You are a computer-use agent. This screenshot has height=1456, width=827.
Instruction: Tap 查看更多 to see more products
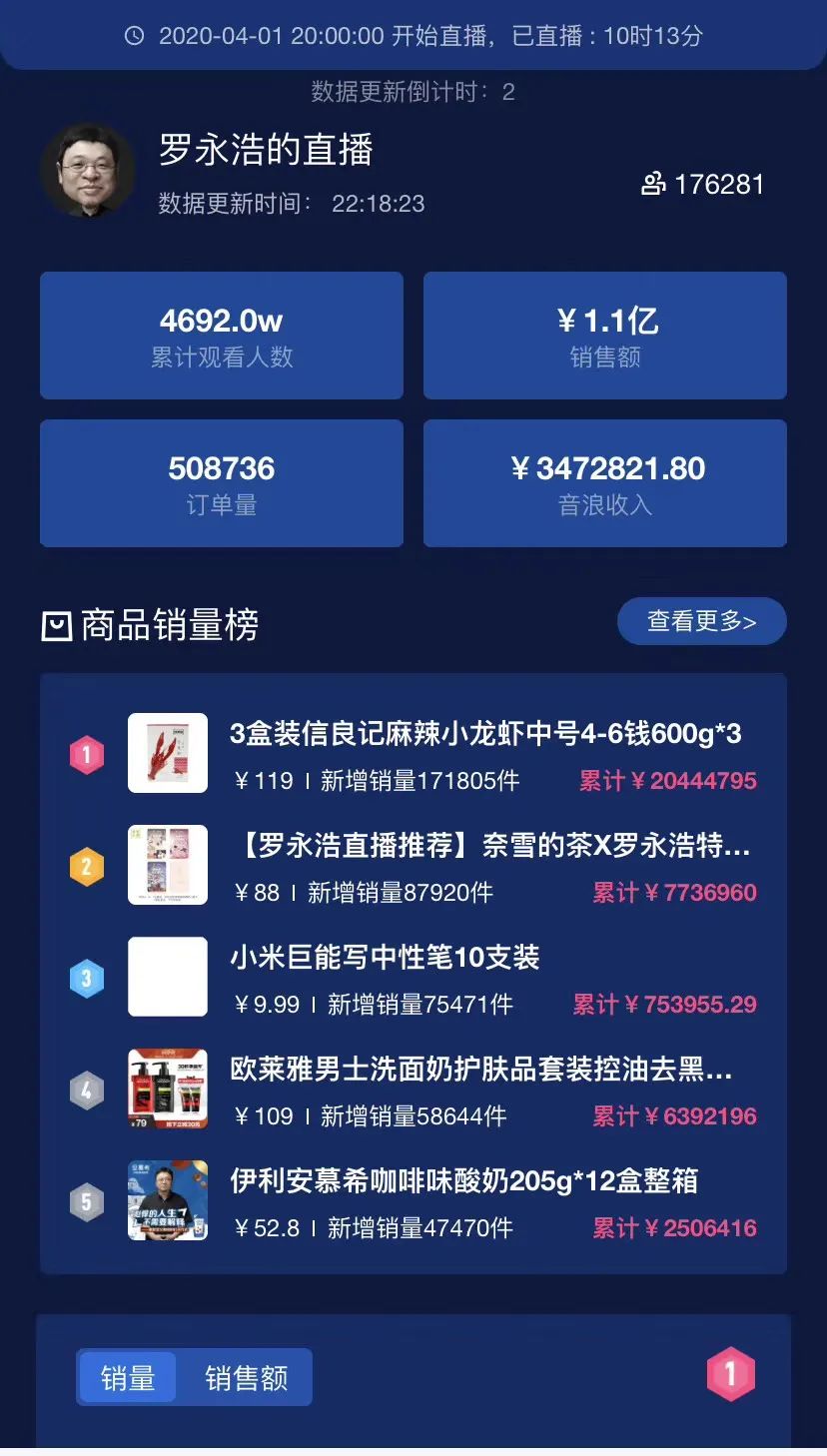(701, 621)
